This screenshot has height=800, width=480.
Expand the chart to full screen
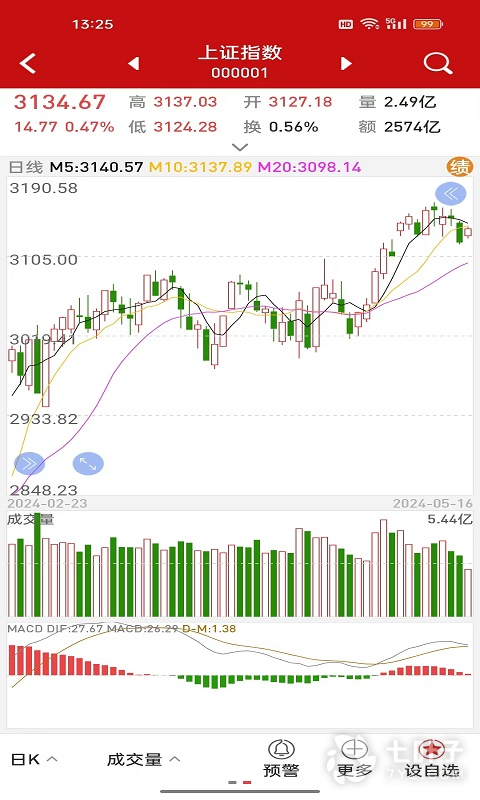[x=88, y=463]
